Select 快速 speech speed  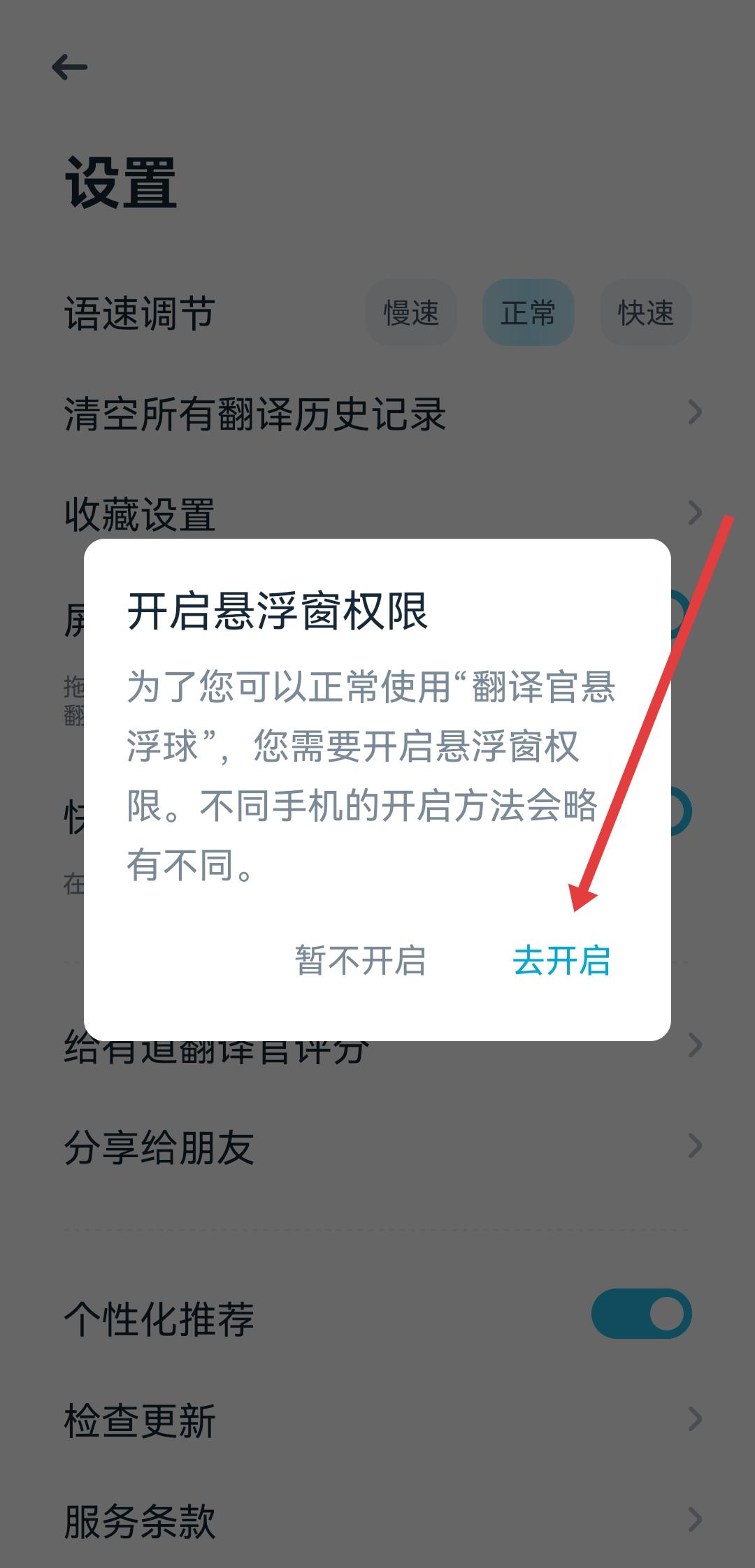pyautogui.click(x=645, y=312)
